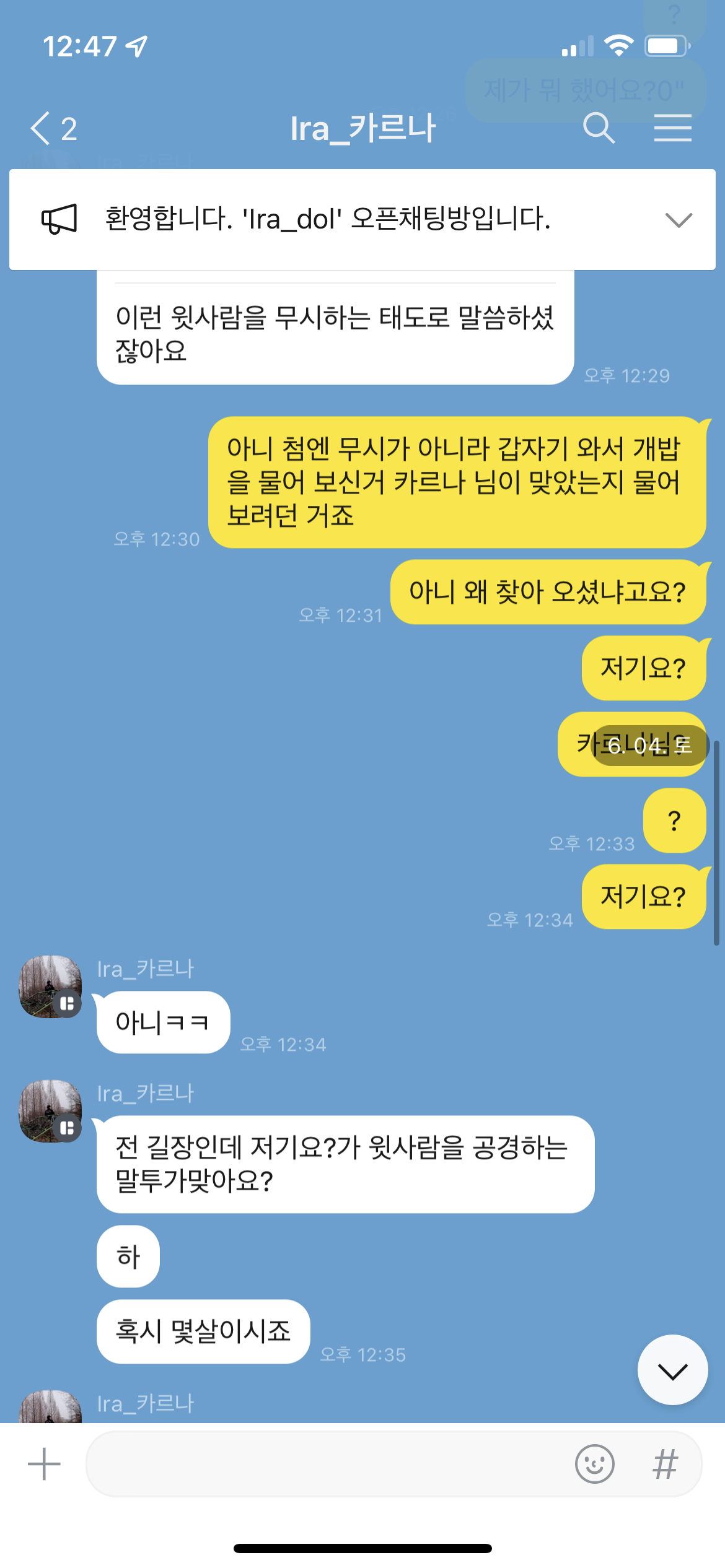Search within this chat room
725x1568 pixels.
(599, 129)
